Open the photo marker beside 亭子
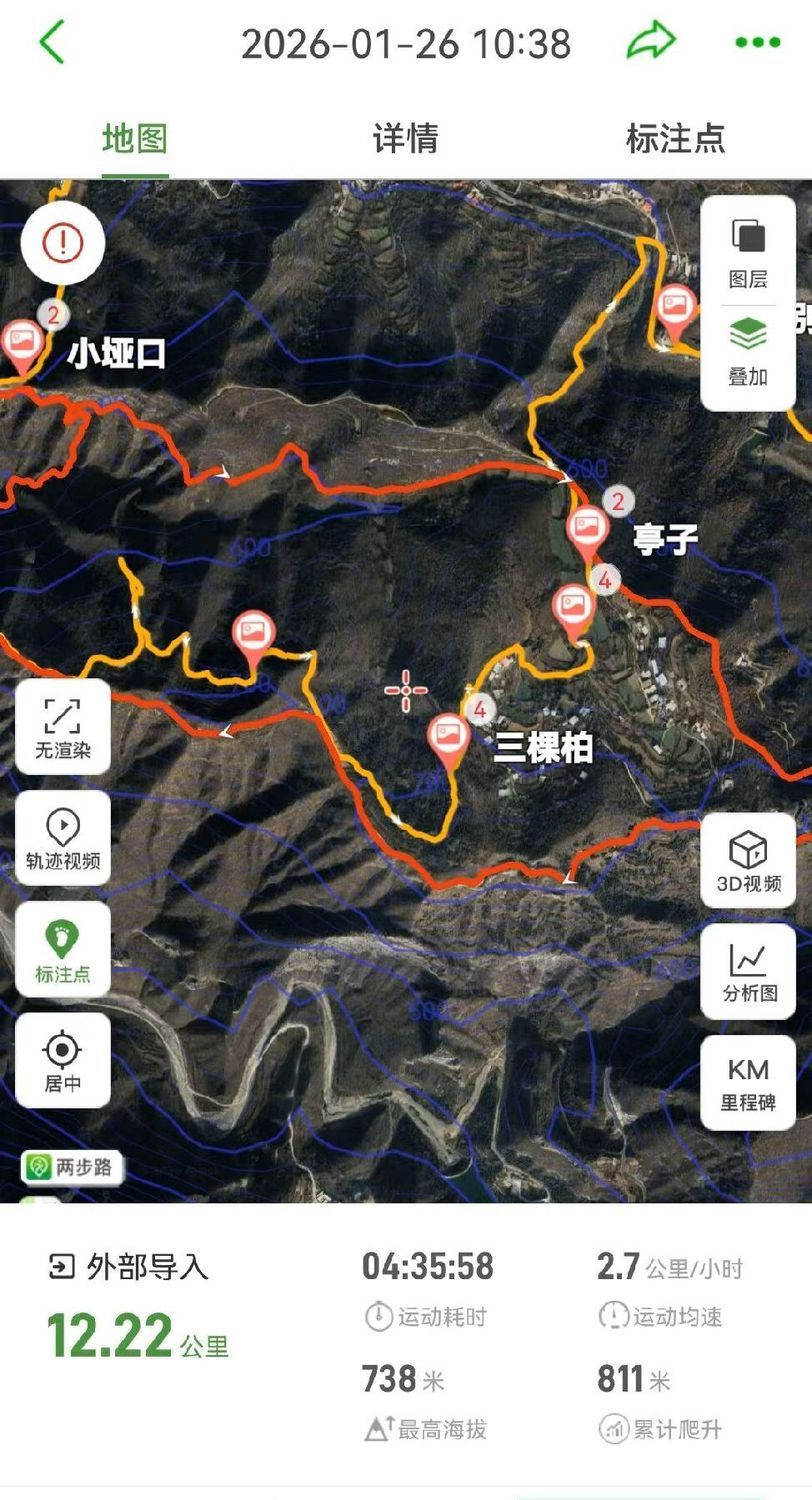This screenshot has width=812, height=1500. (x=587, y=529)
